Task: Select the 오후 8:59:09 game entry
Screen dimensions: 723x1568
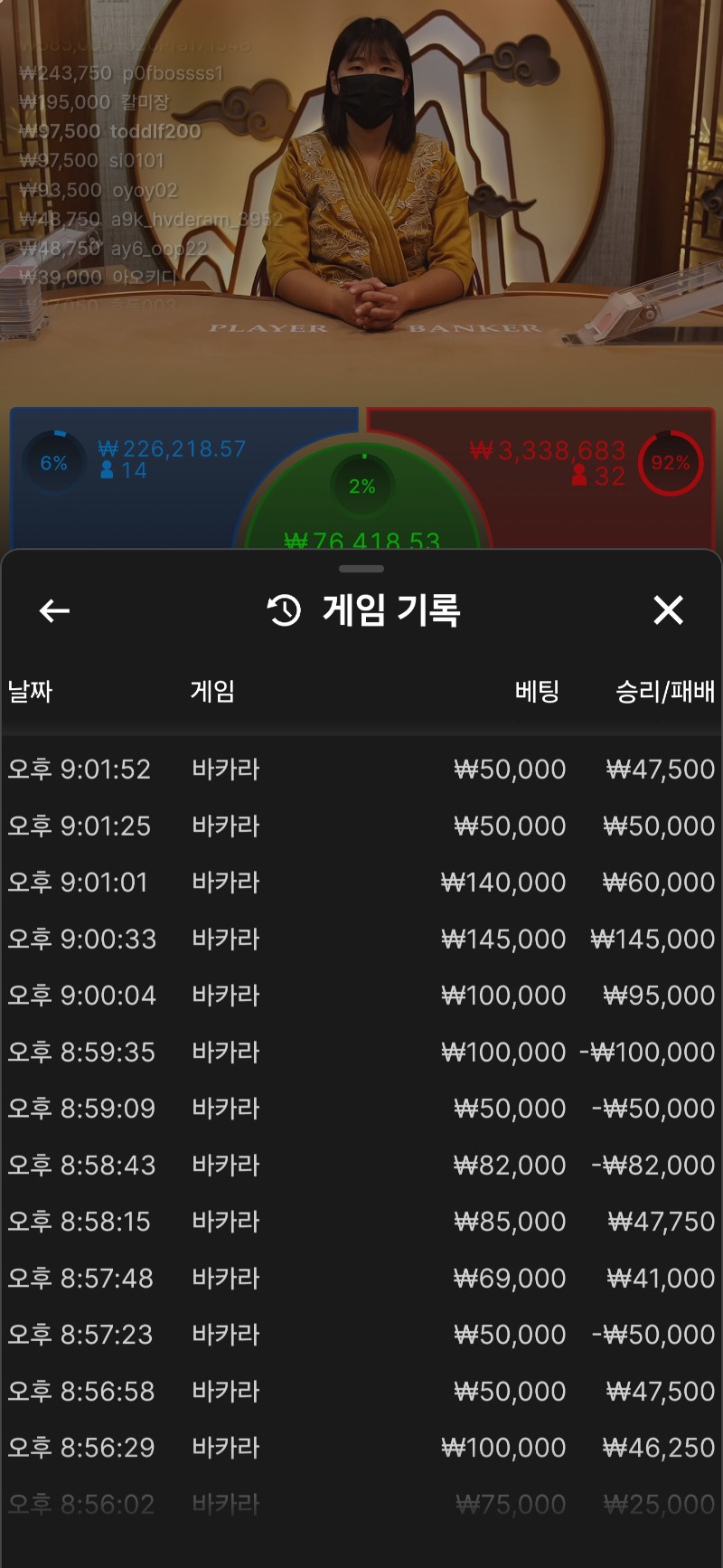Action: coord(361,1109)
